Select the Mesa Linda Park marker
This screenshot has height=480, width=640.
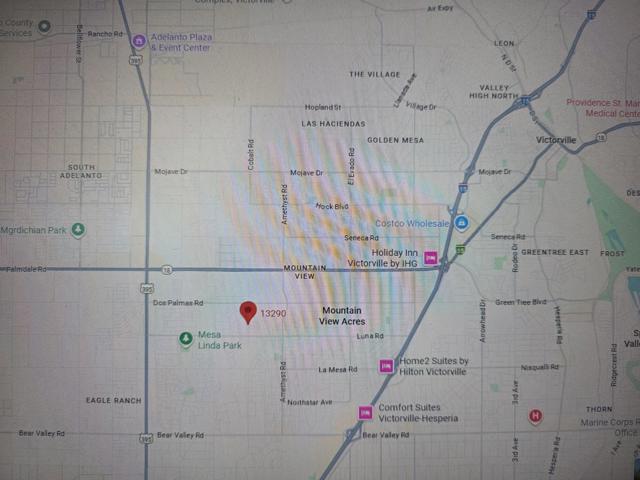[185, 340]
